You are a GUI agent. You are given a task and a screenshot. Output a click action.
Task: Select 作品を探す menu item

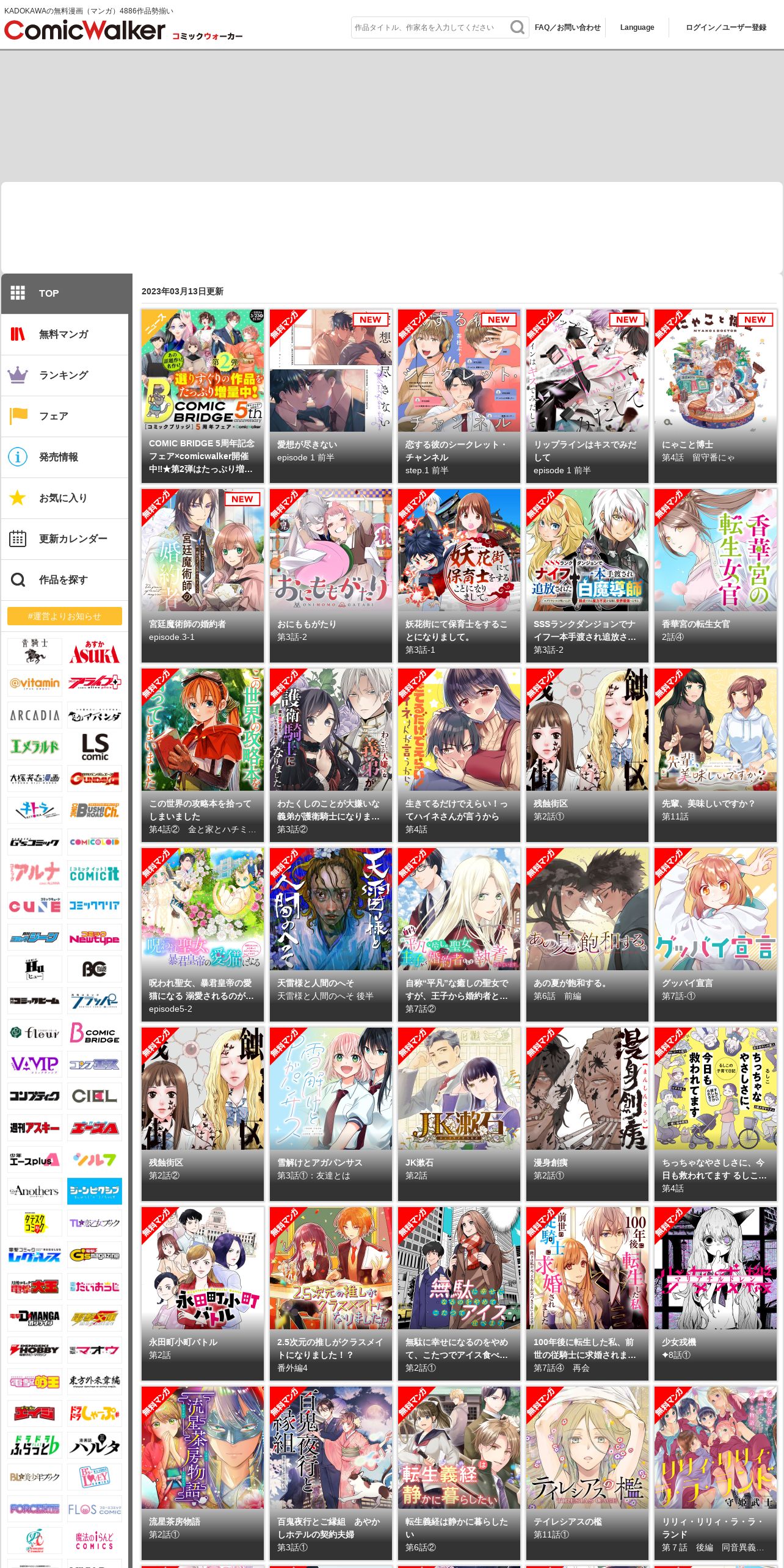[64, 580]
